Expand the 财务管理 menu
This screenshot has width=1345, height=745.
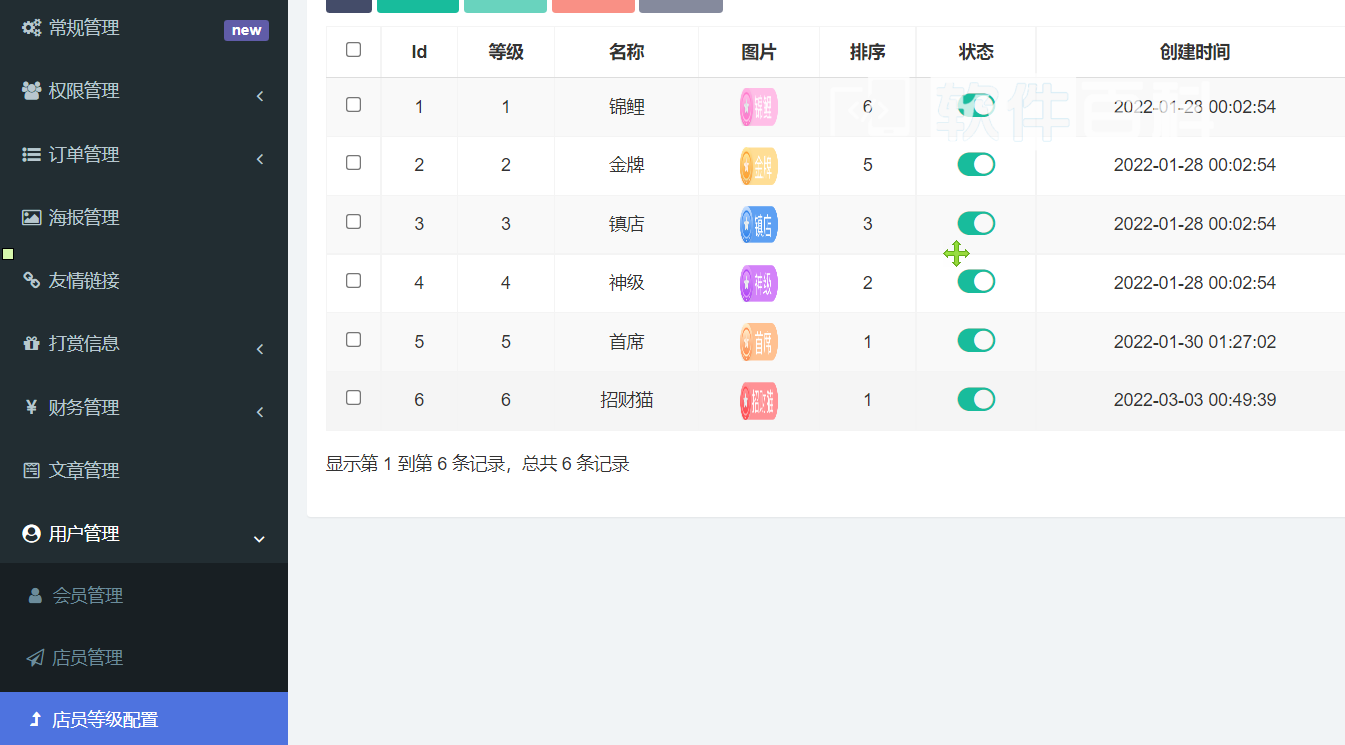tap(84, 408)
